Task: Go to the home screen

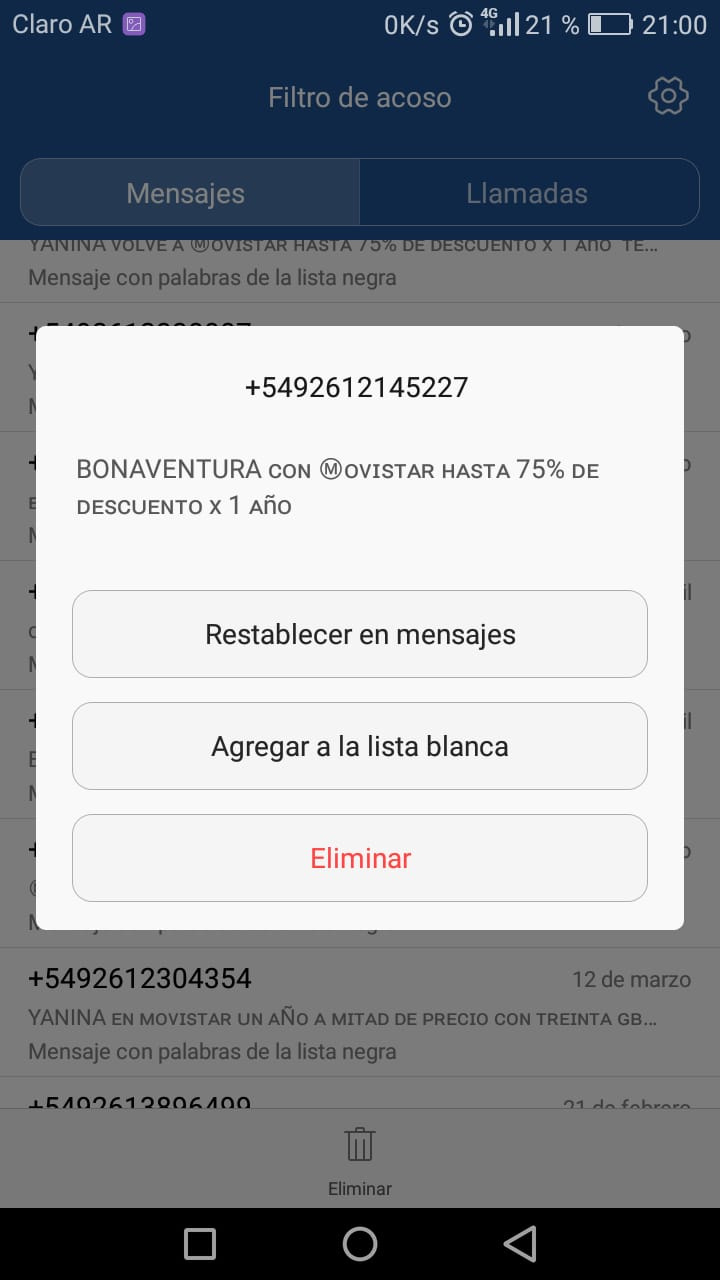Action: coord(360,1244)
